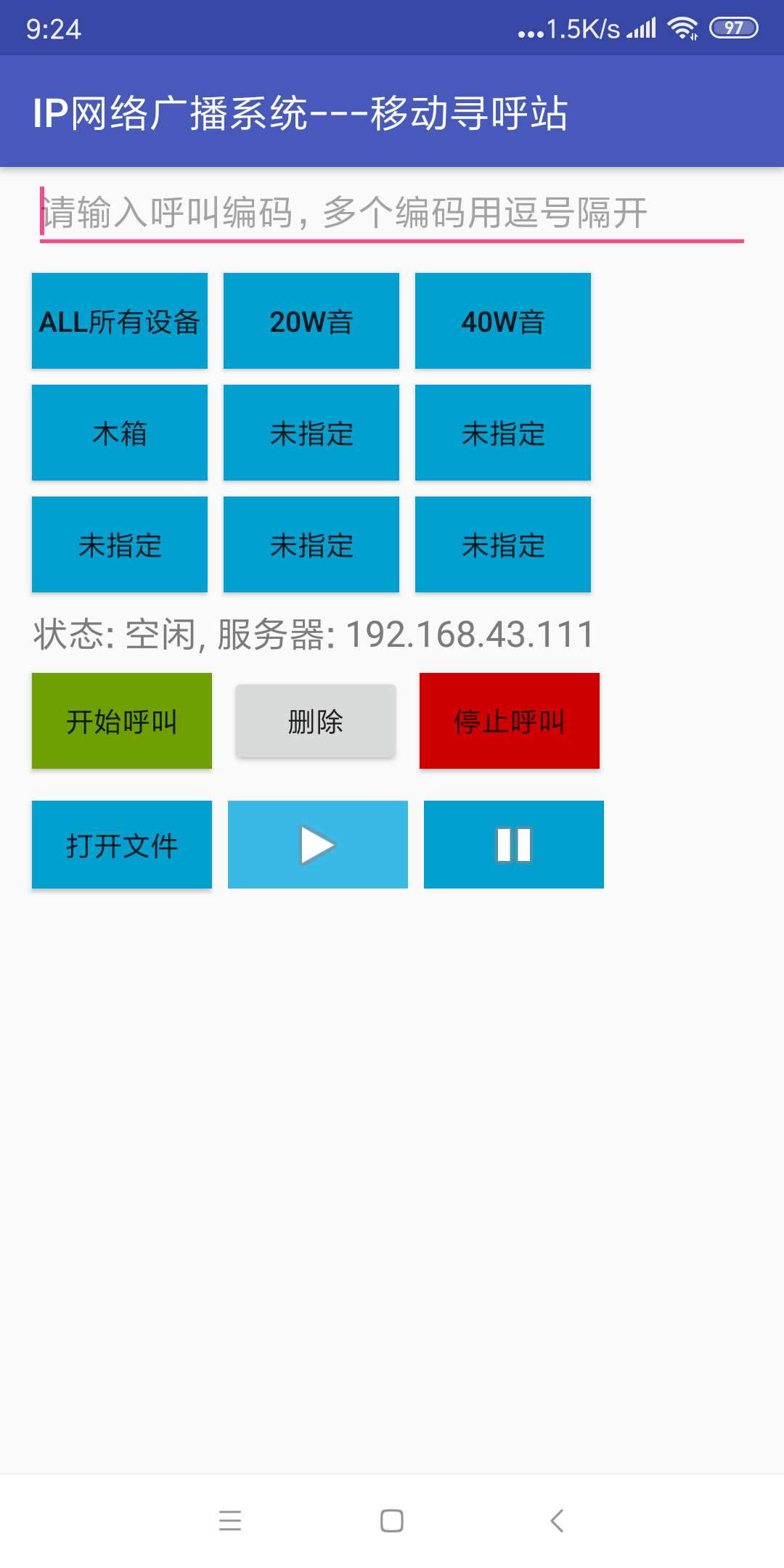Open recent apps from the navigation bar

pos(230,1520)
